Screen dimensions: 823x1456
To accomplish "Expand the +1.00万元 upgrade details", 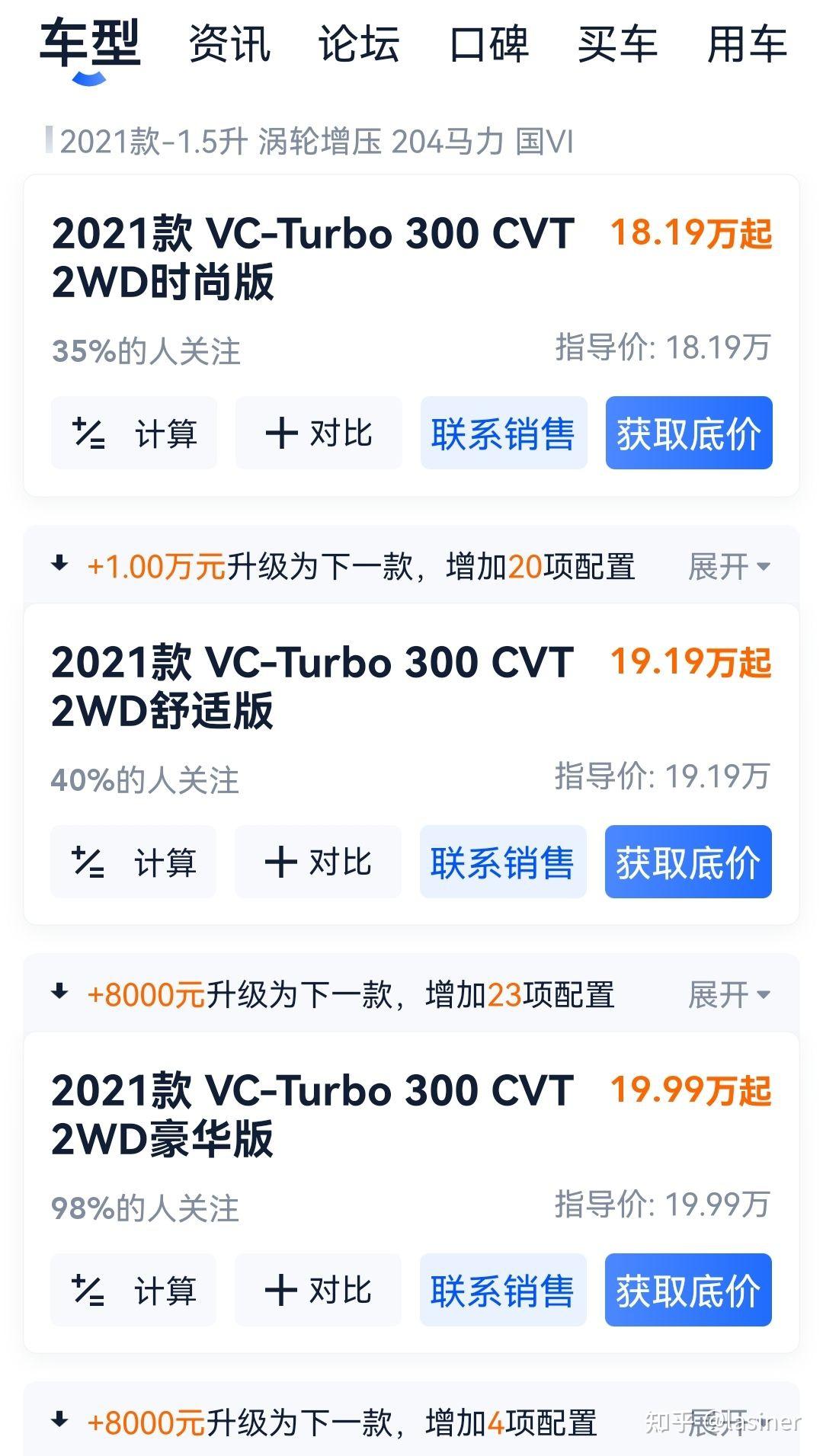I will (x=729, y=566).
